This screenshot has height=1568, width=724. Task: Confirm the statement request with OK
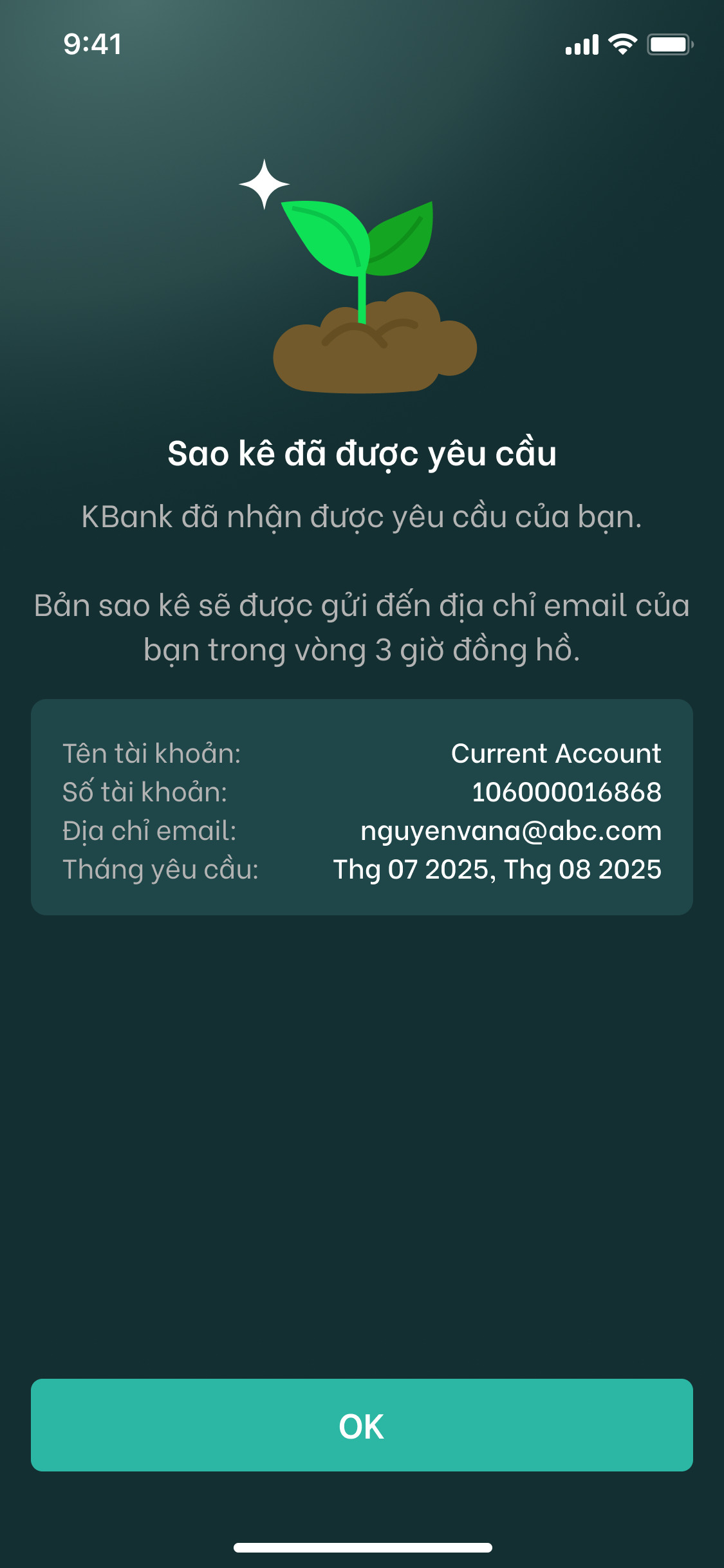click(x=362, y=1425)
